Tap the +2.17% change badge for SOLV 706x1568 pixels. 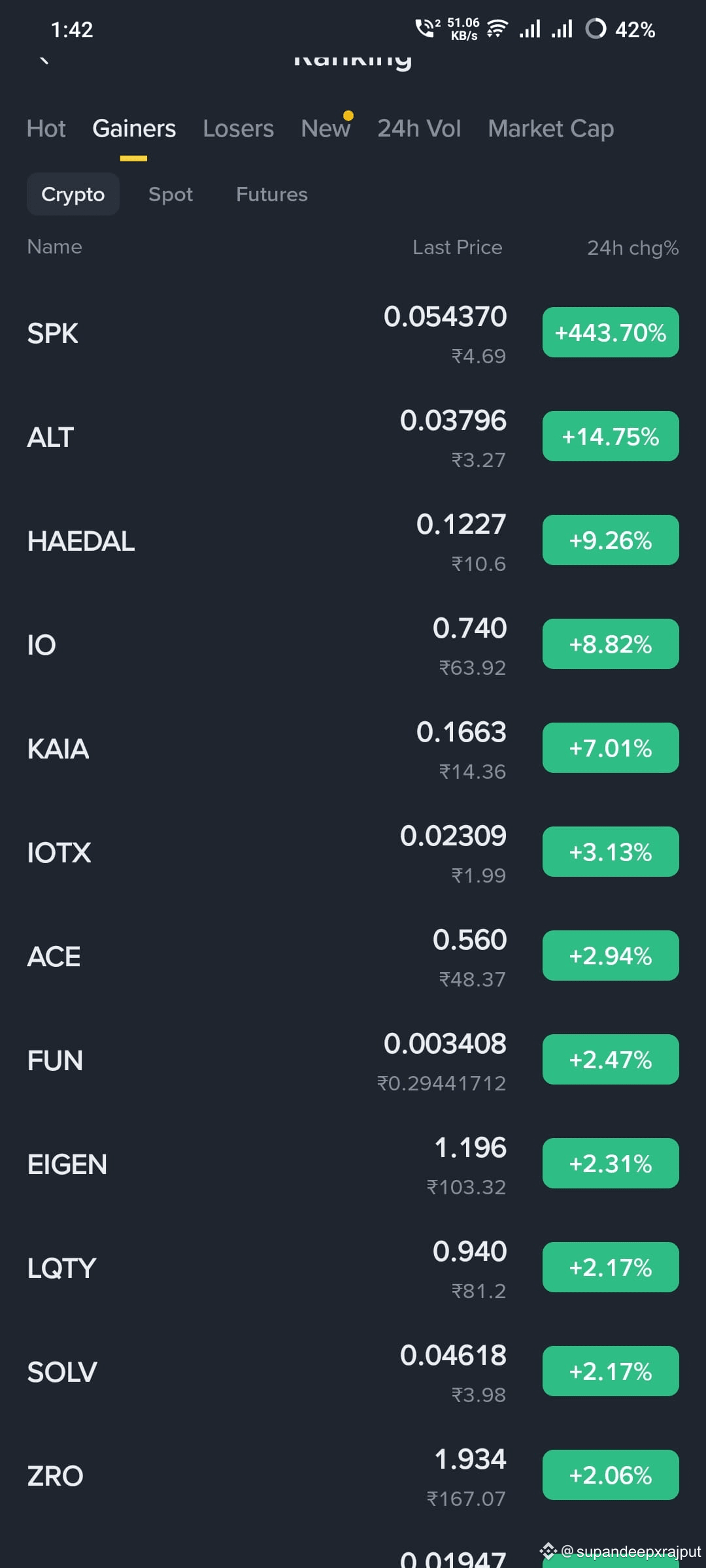pyautogui.click(x=611, y=1371)
